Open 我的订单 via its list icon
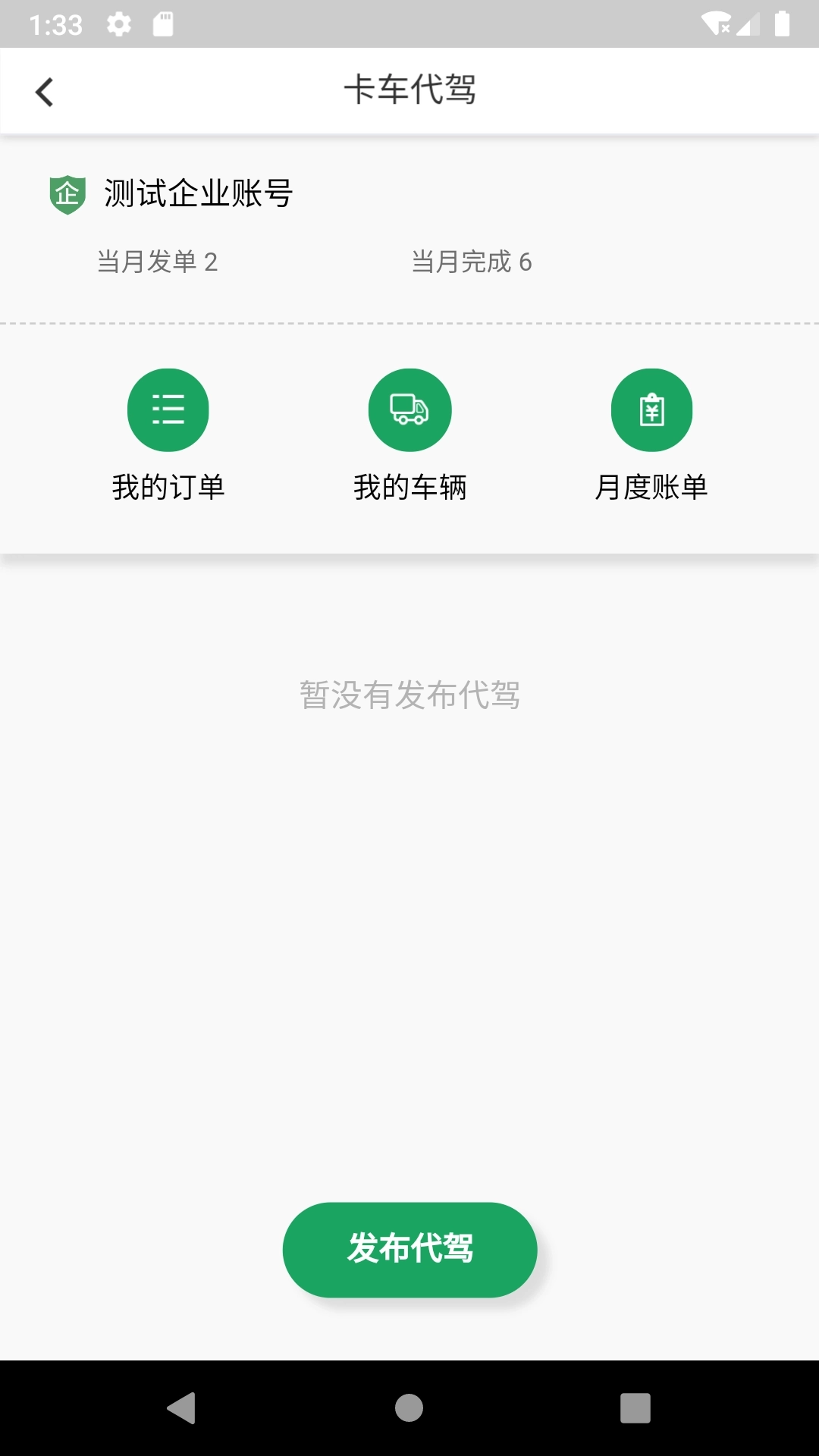 (168, 409)
